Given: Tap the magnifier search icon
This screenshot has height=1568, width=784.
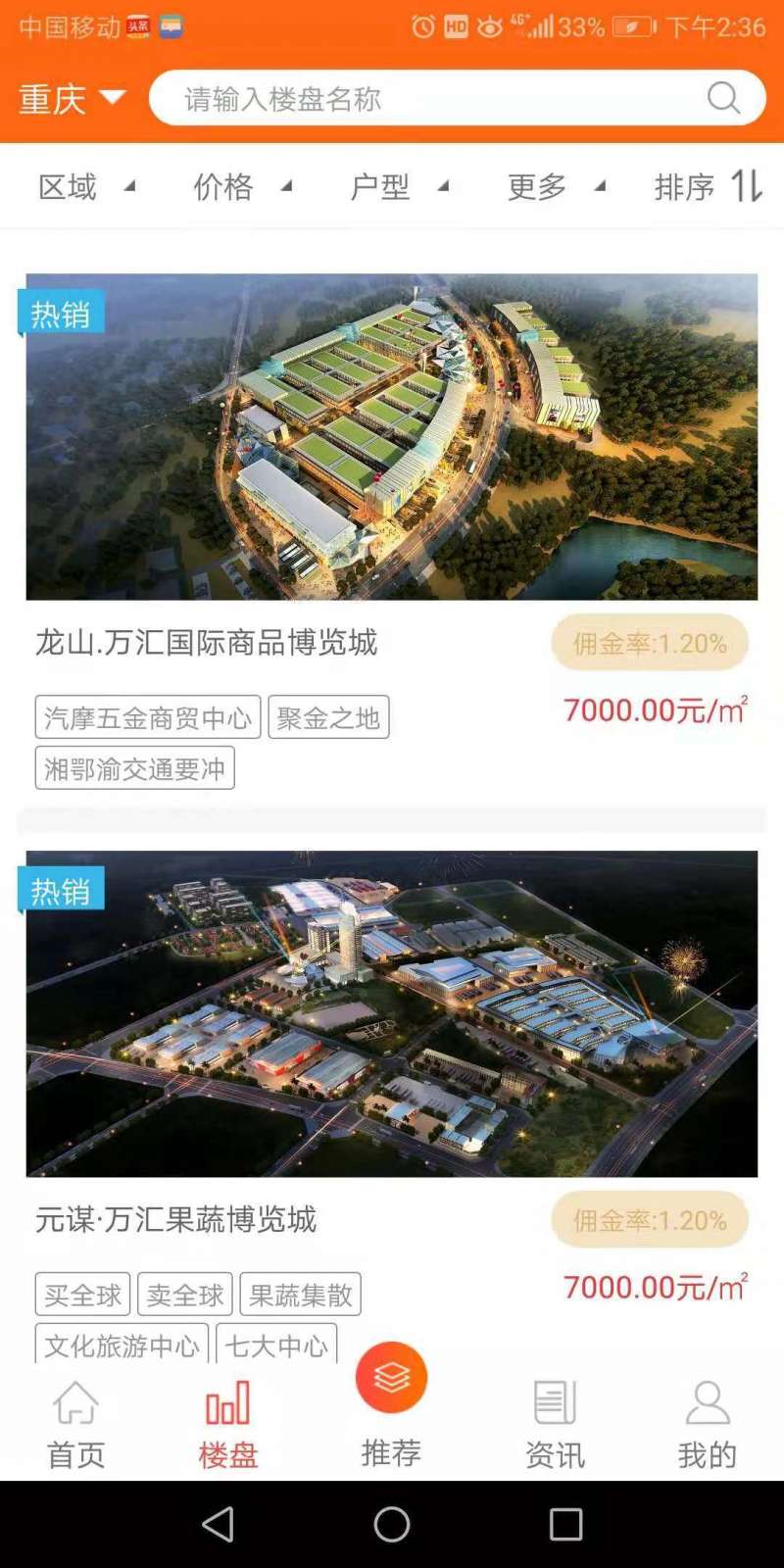Looking at the screenshot, I should point(723,98).
